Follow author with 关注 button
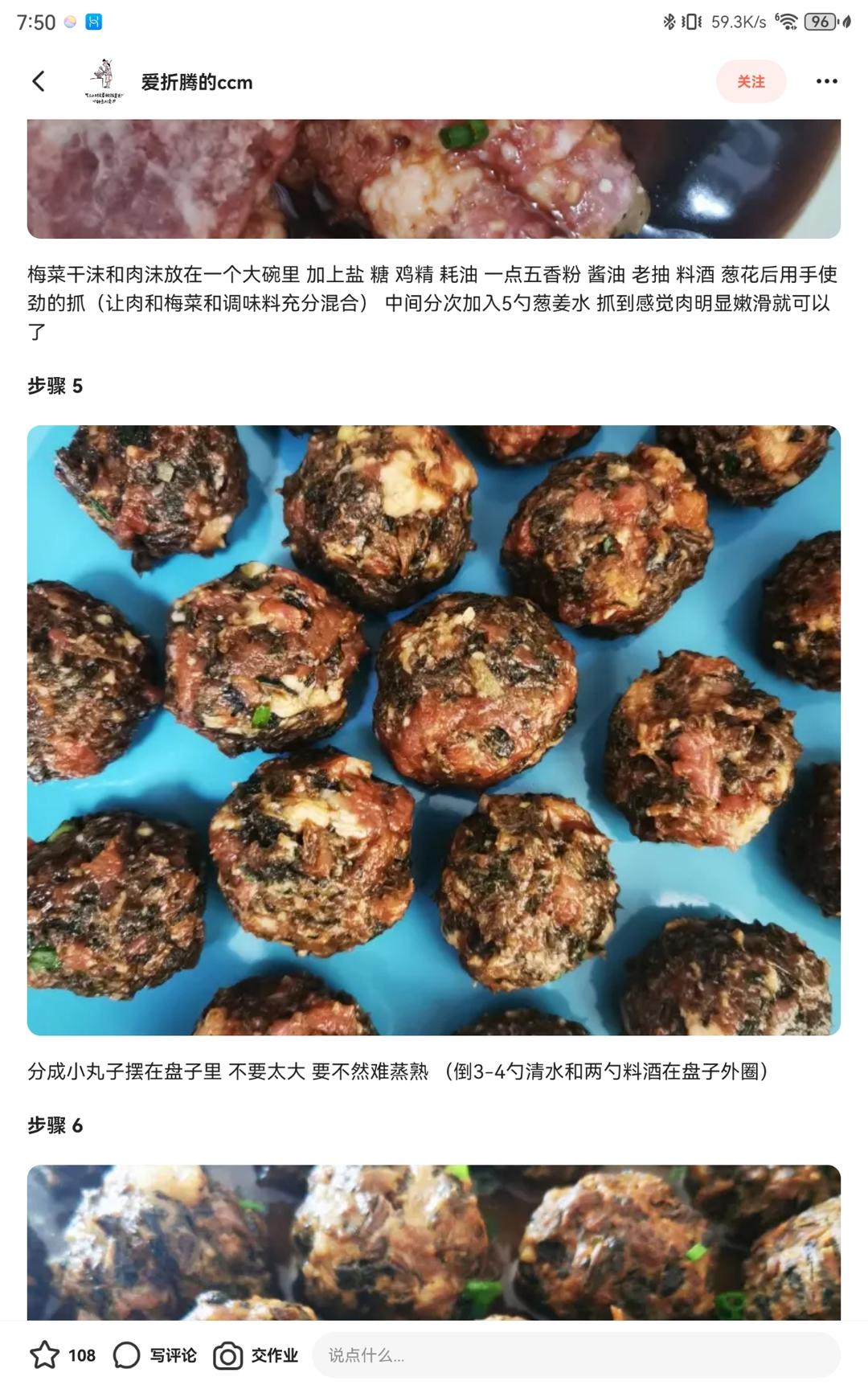Screen dimensions: 868x1389 tap(750, 81)
